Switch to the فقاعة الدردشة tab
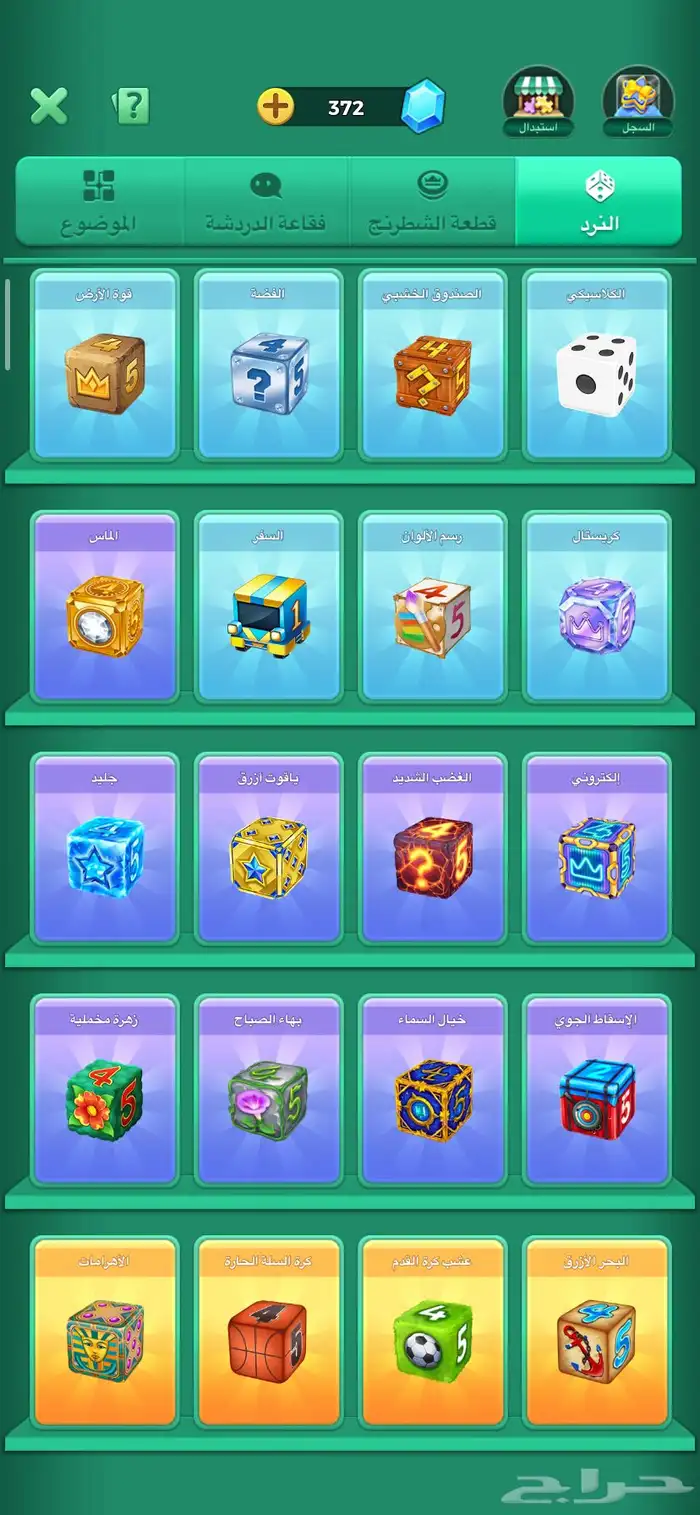Viewport: 700px width, 1515px height. [266, 201]
